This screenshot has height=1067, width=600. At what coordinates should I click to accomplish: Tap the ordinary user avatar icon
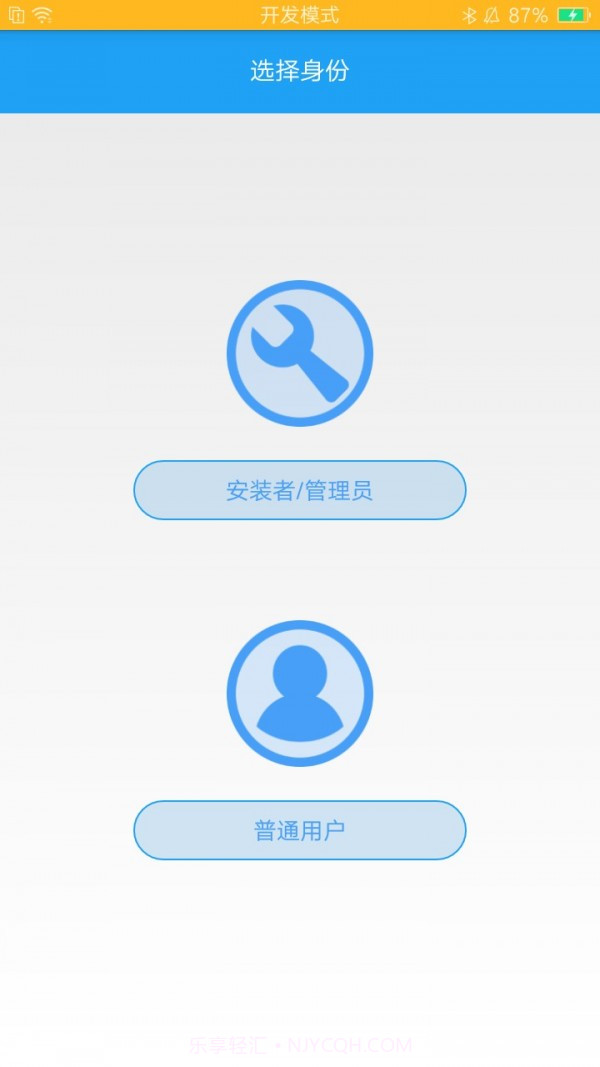[300, 693]
